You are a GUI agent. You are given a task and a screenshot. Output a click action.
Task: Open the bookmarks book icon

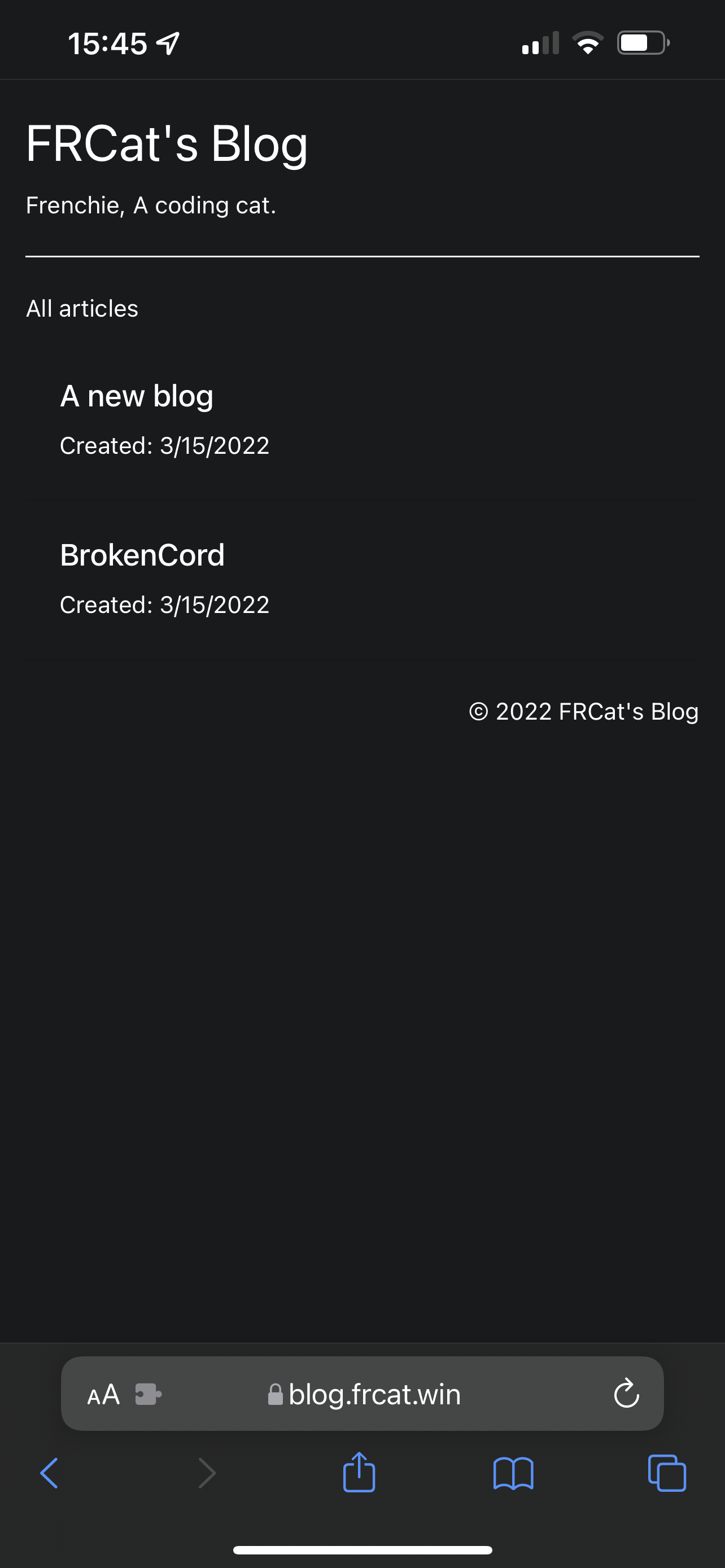[513, 1474]
